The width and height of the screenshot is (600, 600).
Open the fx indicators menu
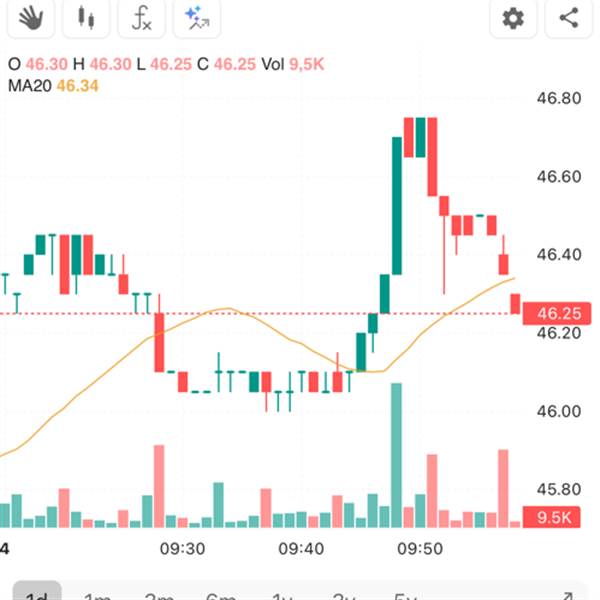point(142,18)
